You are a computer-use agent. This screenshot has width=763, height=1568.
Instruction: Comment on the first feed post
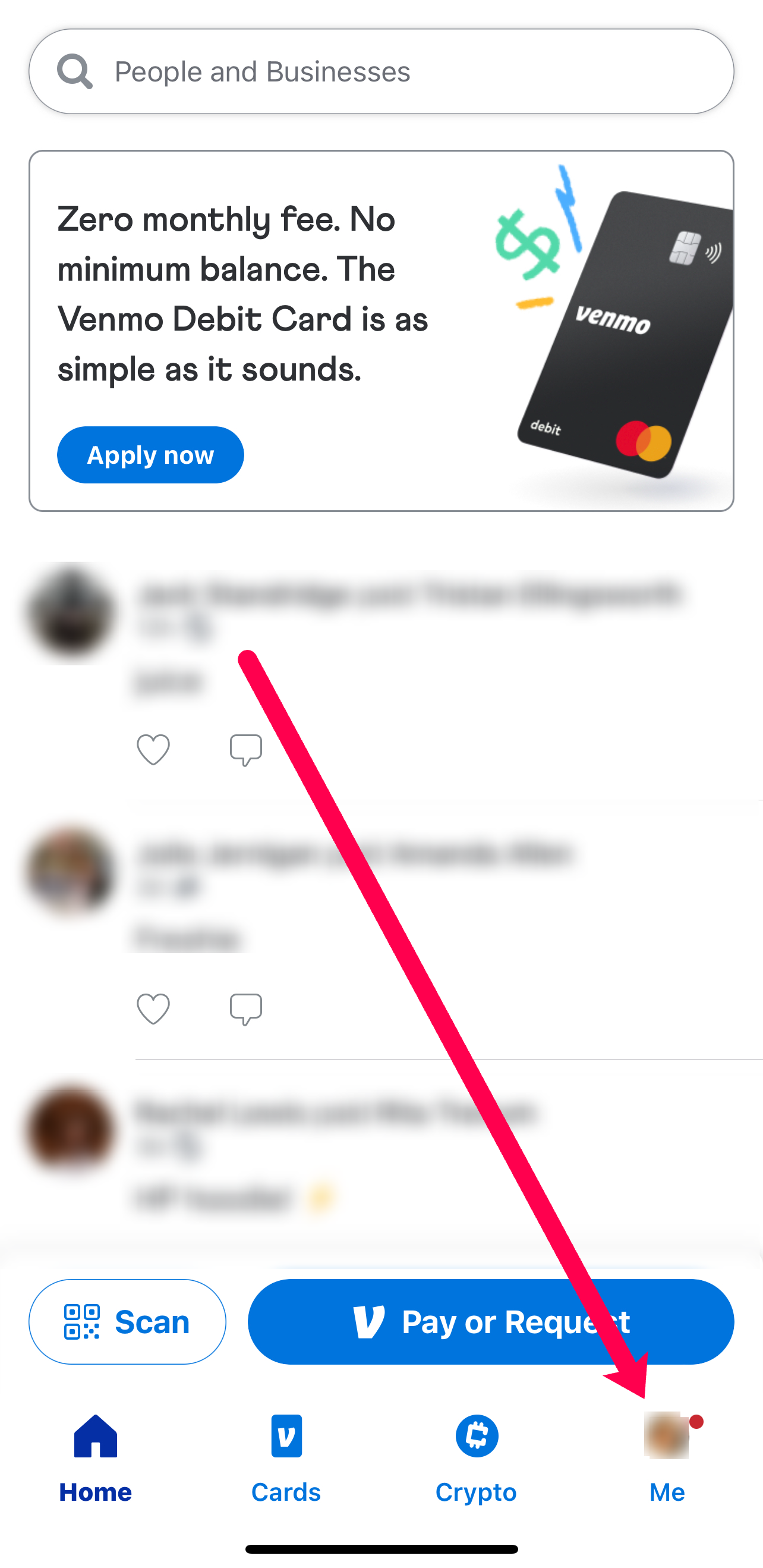(246, 749)
